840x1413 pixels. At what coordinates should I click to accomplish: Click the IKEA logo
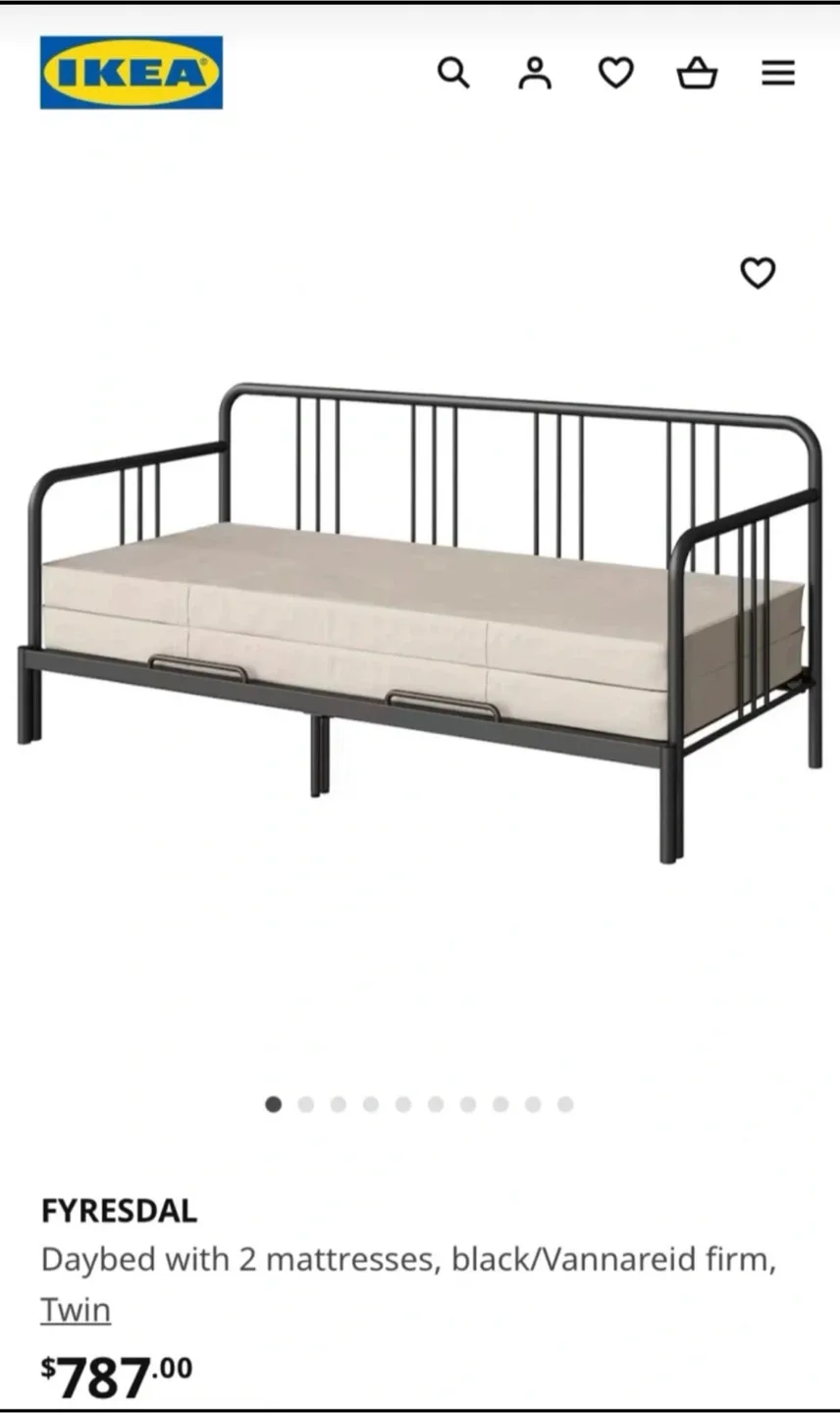(131, 74)
